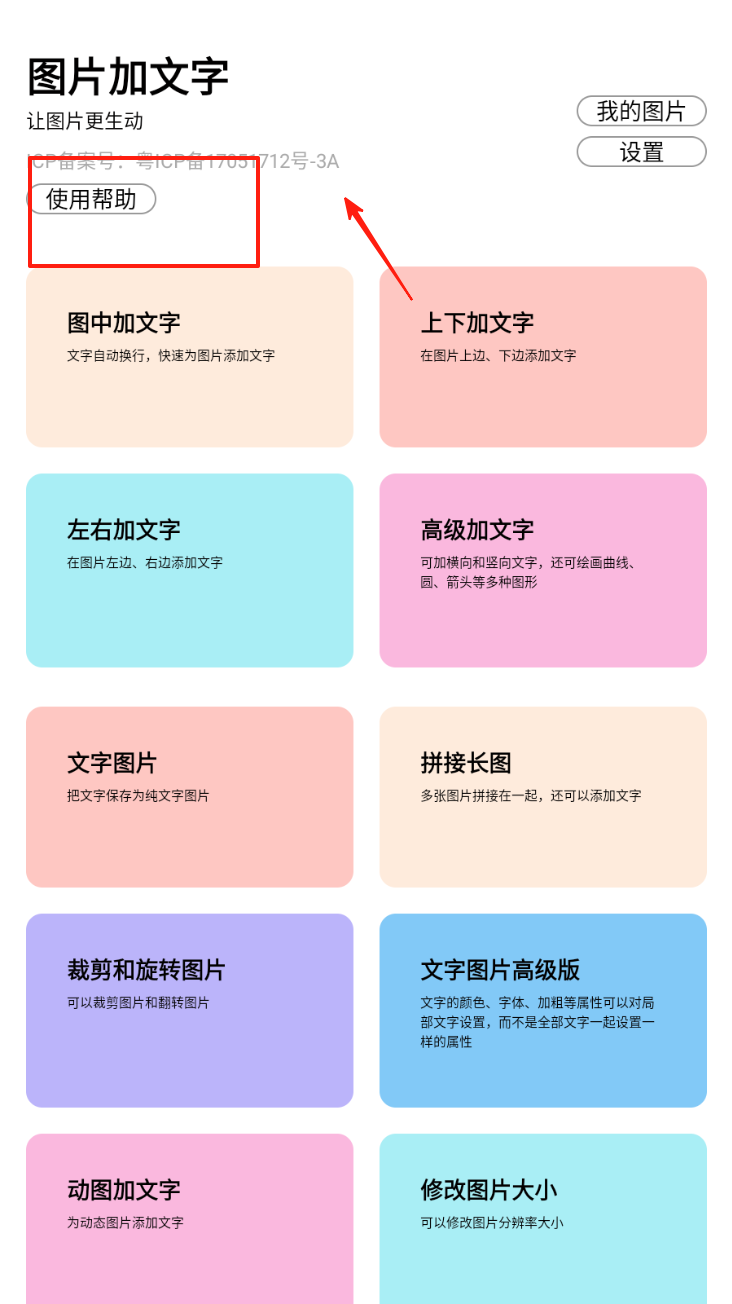Screen dimensions: 732x1304
Task: Open 高级加文字 advanced text card
Action: [x=543, y=570]
